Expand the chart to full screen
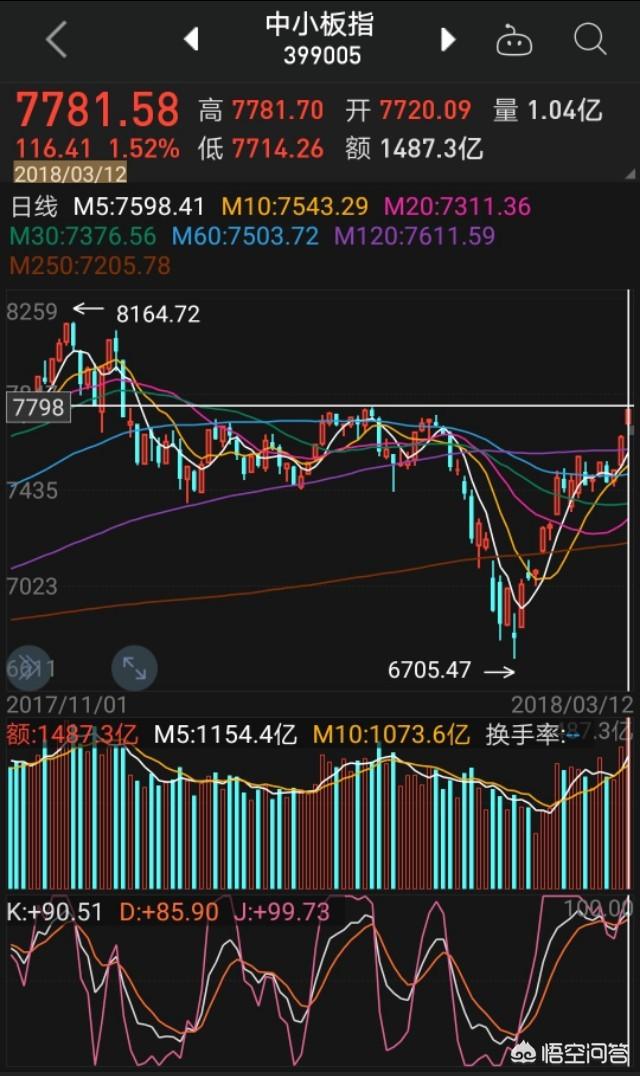The width and height of the screenshot is (640, 1076). point(133,667)
